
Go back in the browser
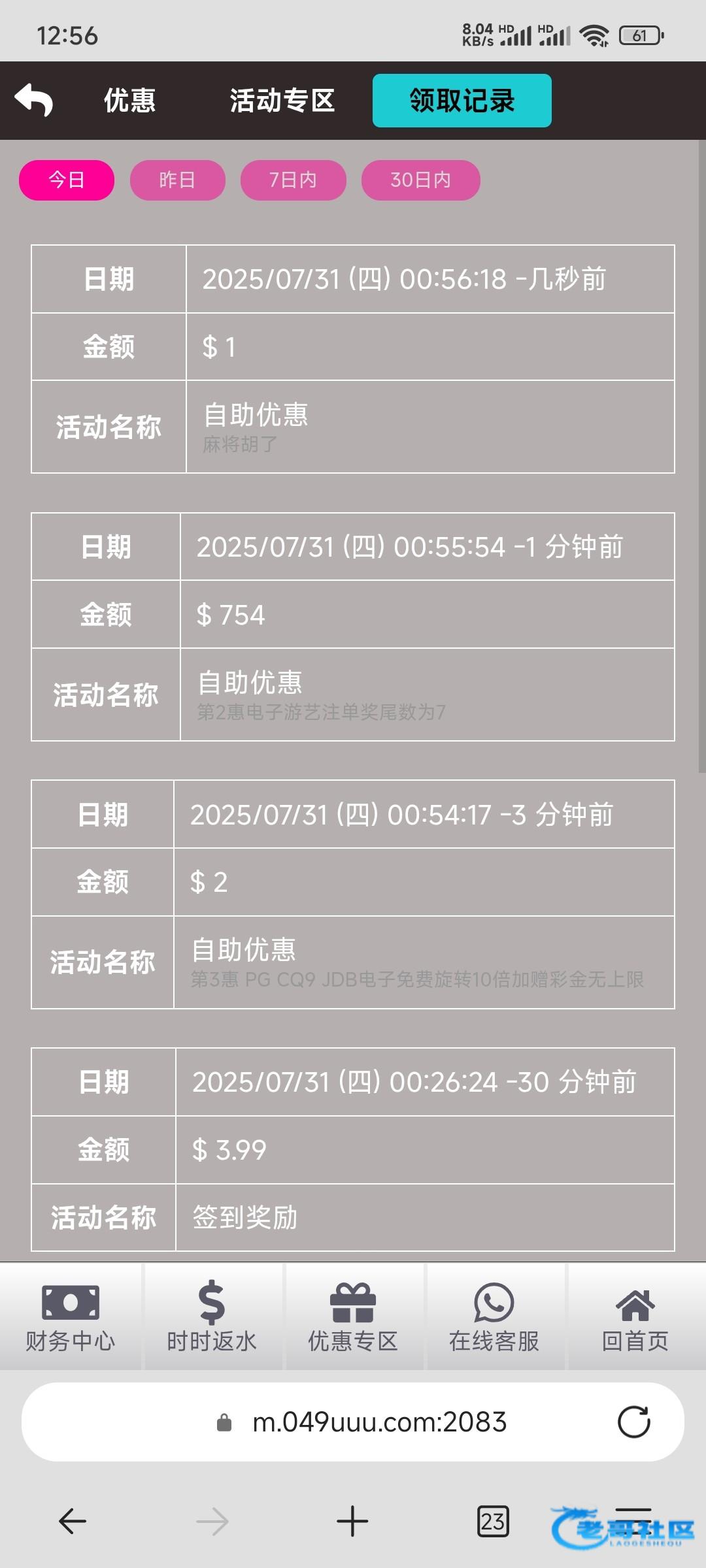point(72,1521)
